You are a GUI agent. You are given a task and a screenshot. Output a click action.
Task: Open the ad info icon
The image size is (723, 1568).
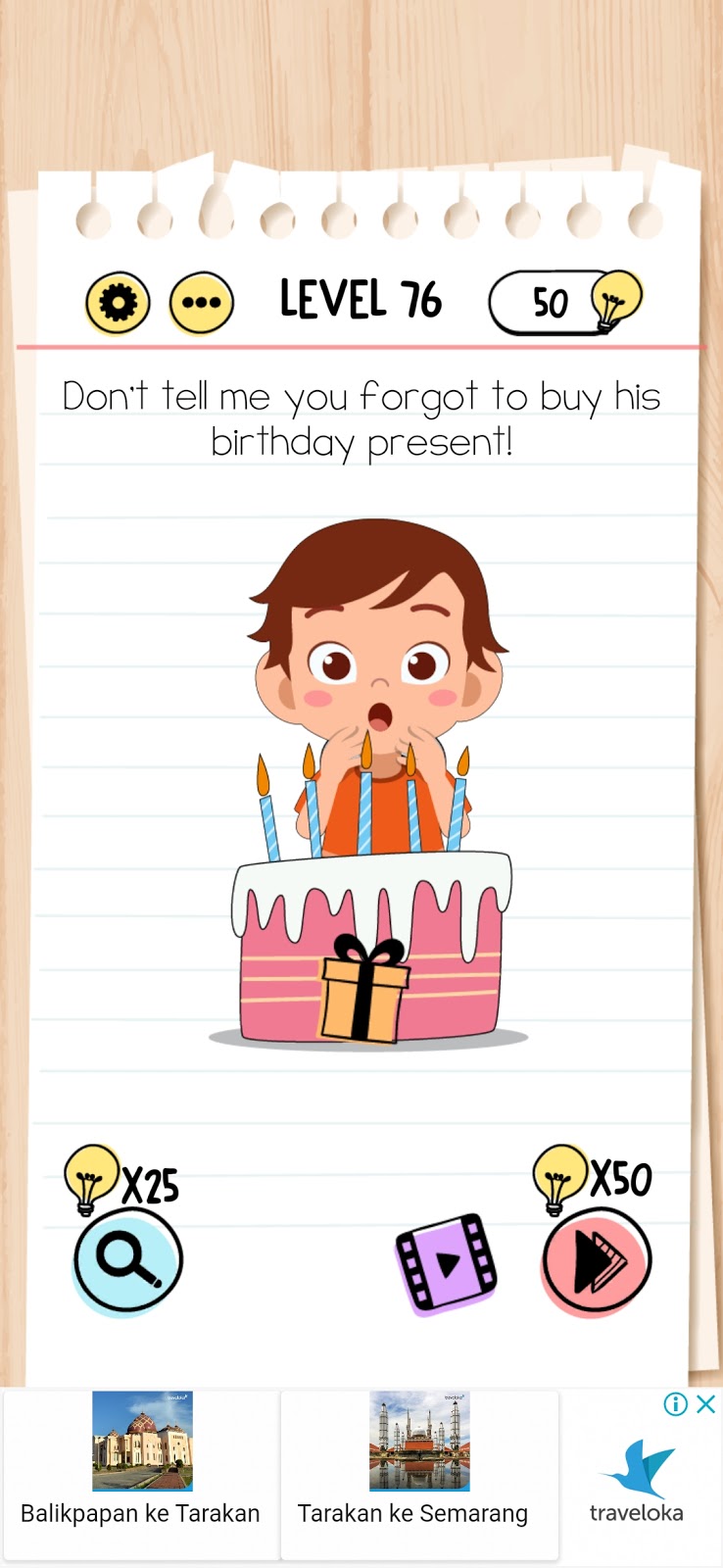click(x=676, y=1404)
